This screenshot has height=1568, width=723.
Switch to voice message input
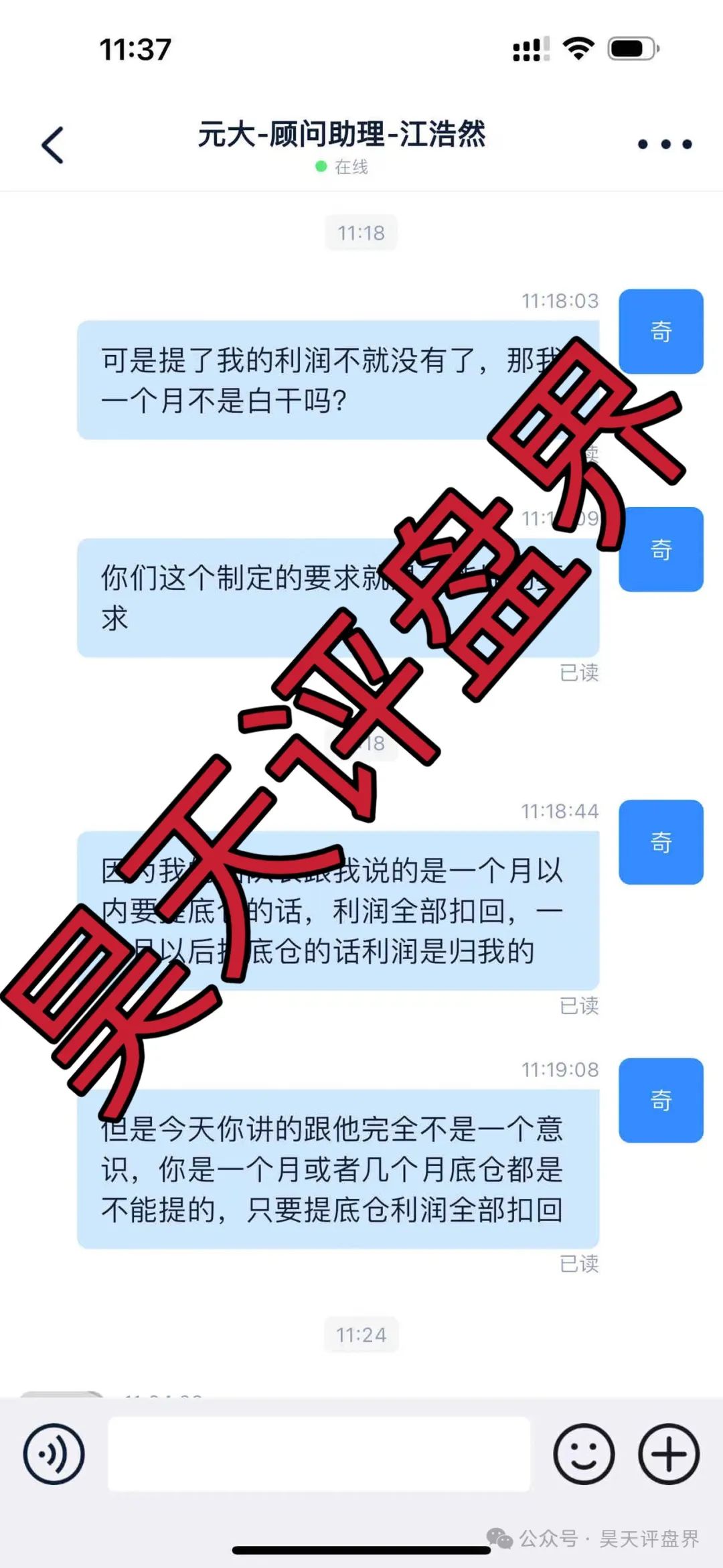(x=54, y=1454)
